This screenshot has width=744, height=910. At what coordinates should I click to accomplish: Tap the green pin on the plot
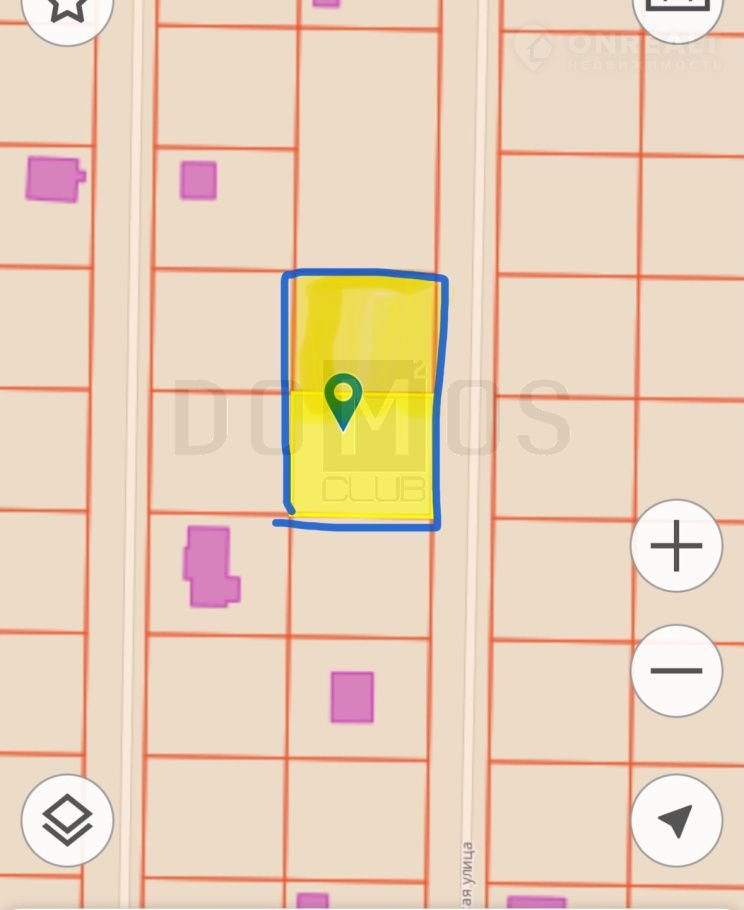tap(343, 398)
